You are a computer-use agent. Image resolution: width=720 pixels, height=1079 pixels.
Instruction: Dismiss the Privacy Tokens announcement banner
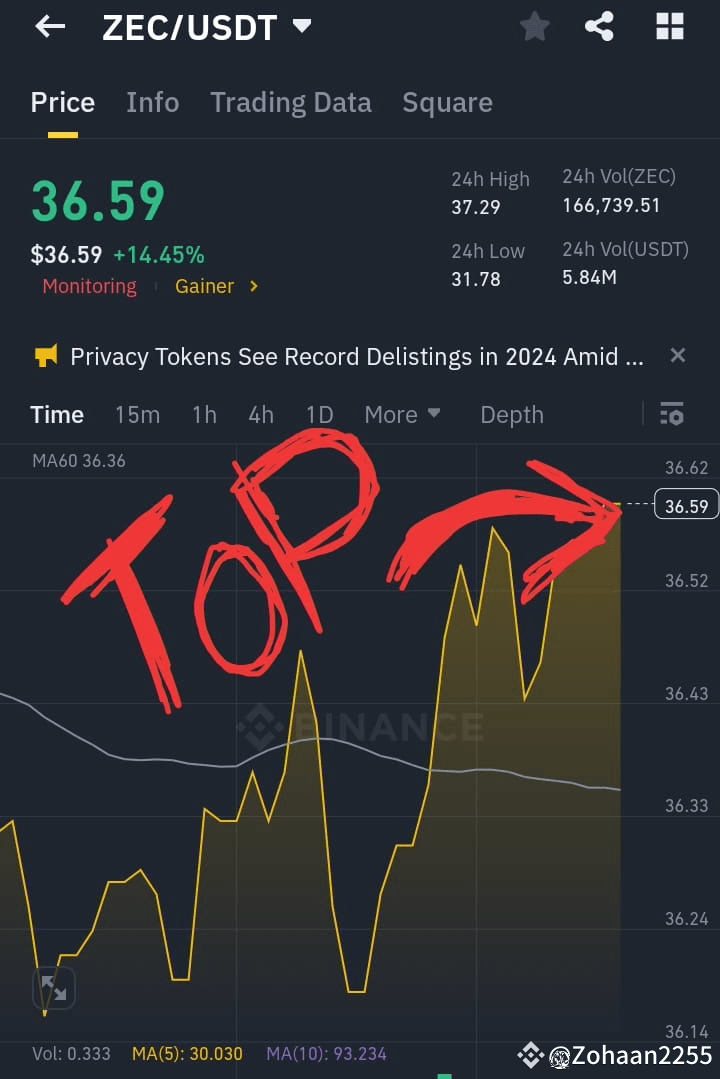[x=677, y=355]
